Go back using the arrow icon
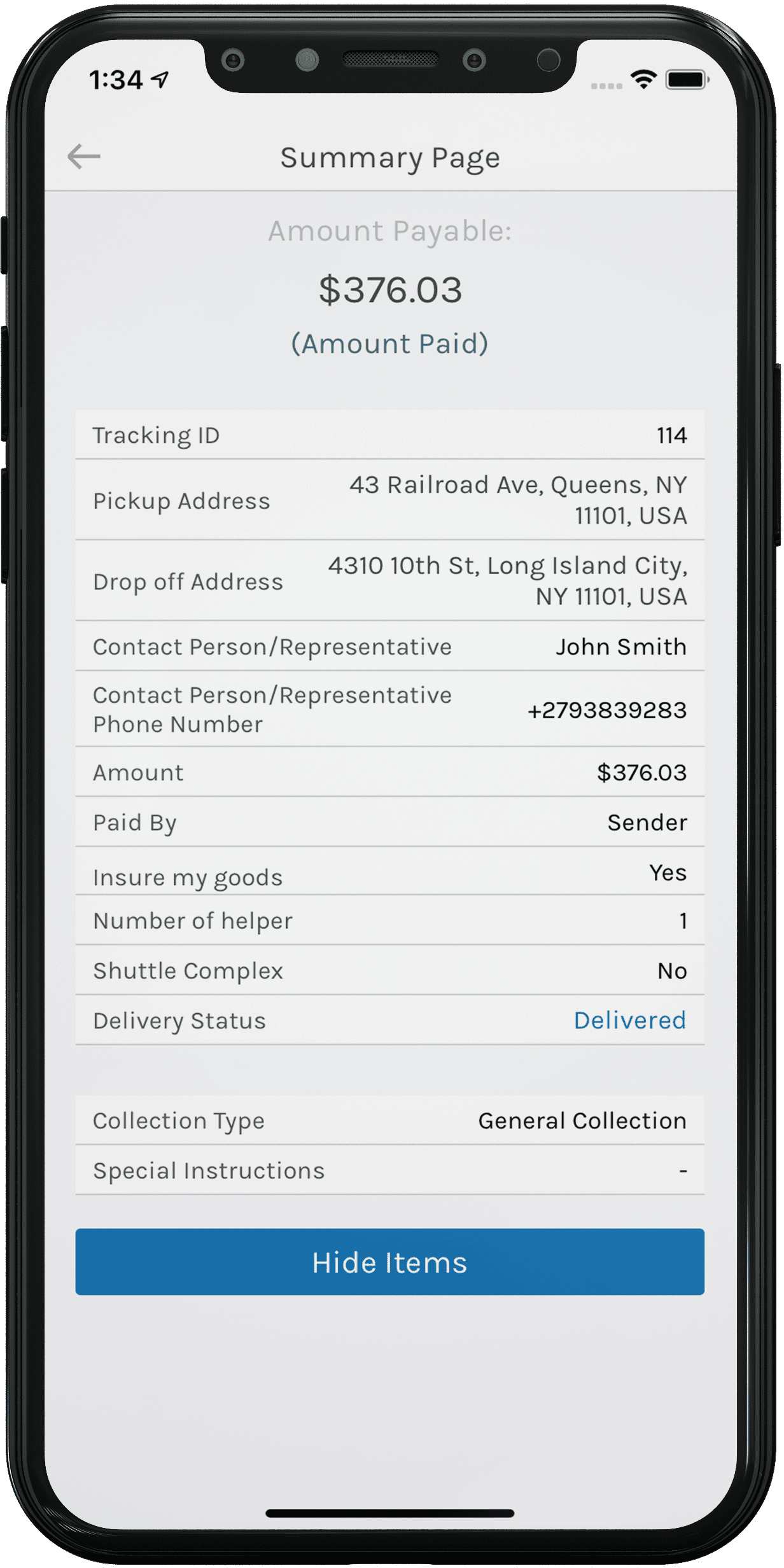 click(84, 157)
